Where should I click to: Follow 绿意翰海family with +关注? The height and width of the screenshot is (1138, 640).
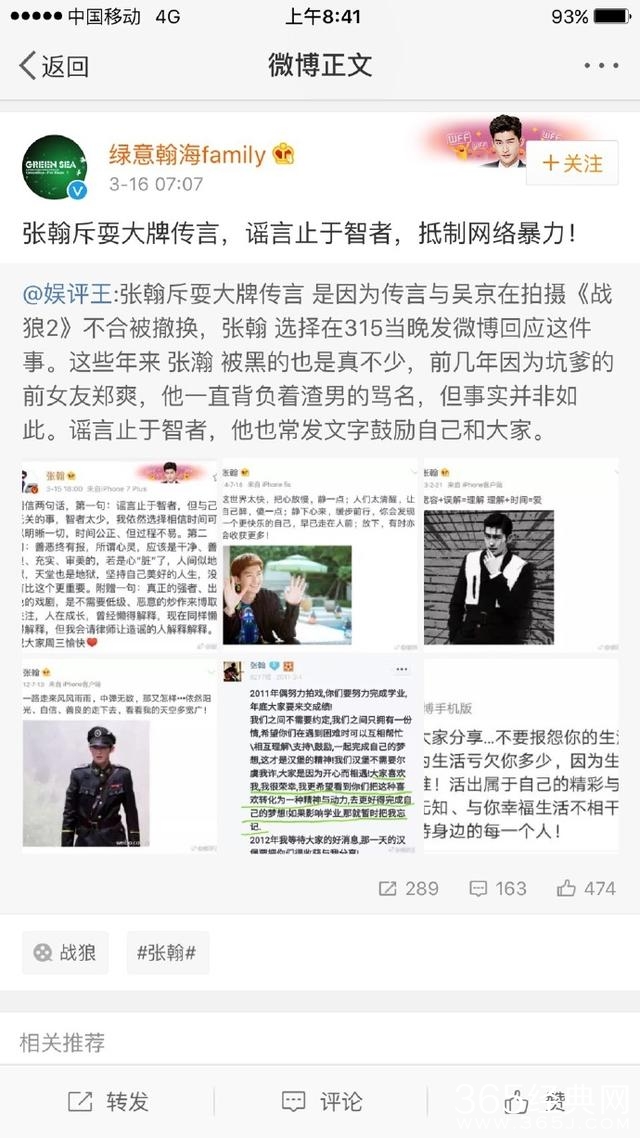pyautogui.click(x=573, y=163)
